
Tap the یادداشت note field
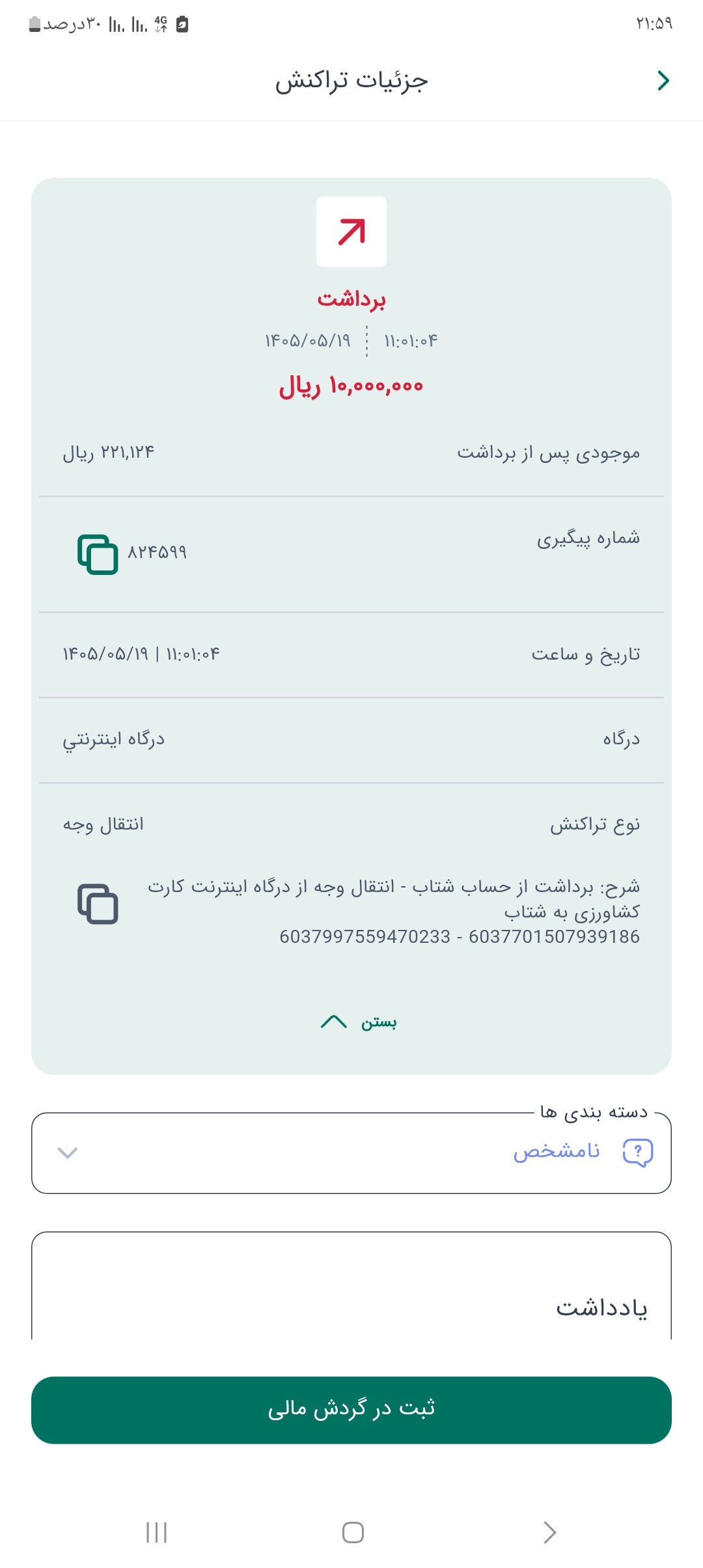click(351, 1286)
